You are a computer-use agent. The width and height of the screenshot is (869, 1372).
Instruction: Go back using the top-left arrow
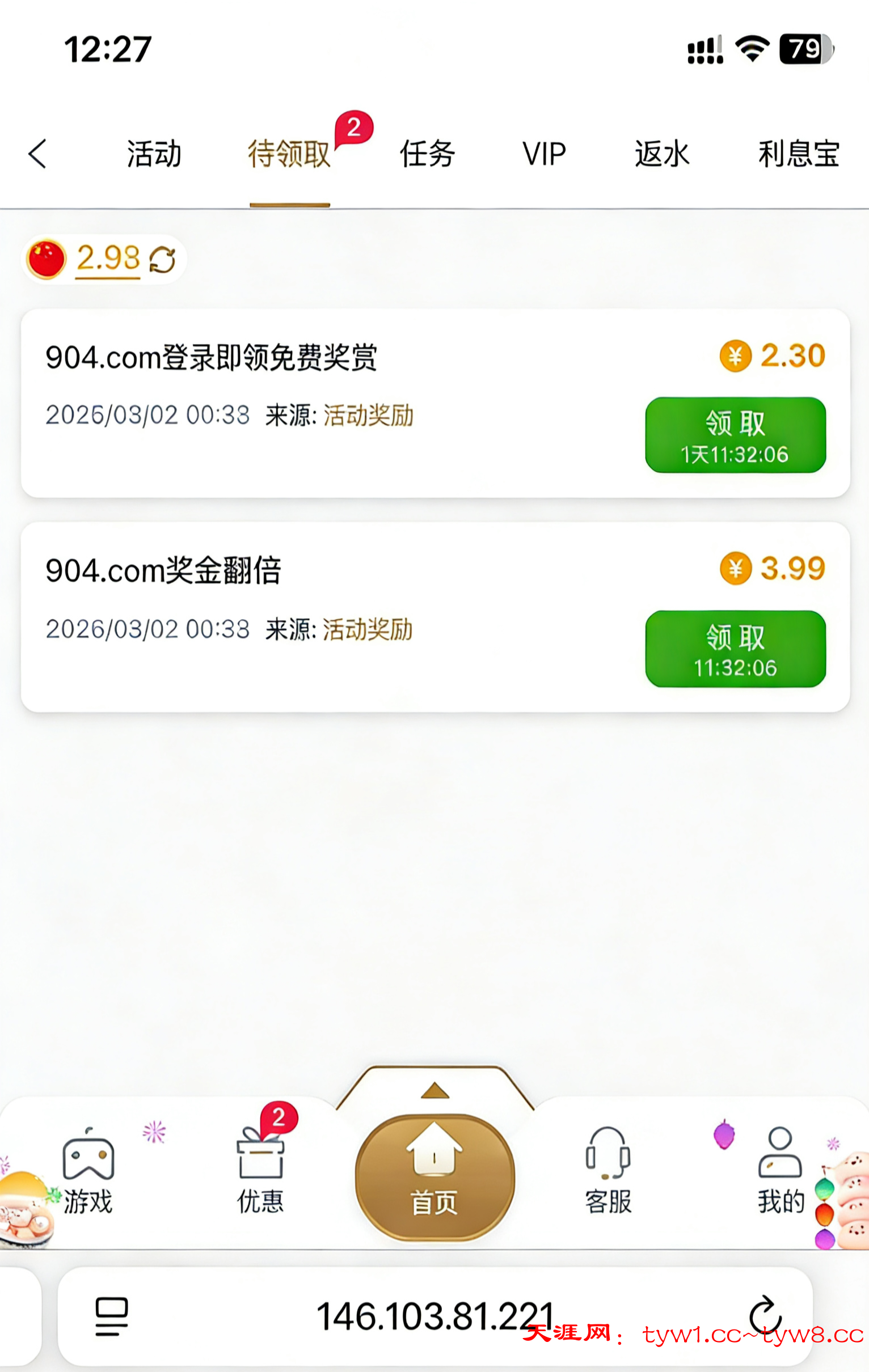tap(37, 154)
